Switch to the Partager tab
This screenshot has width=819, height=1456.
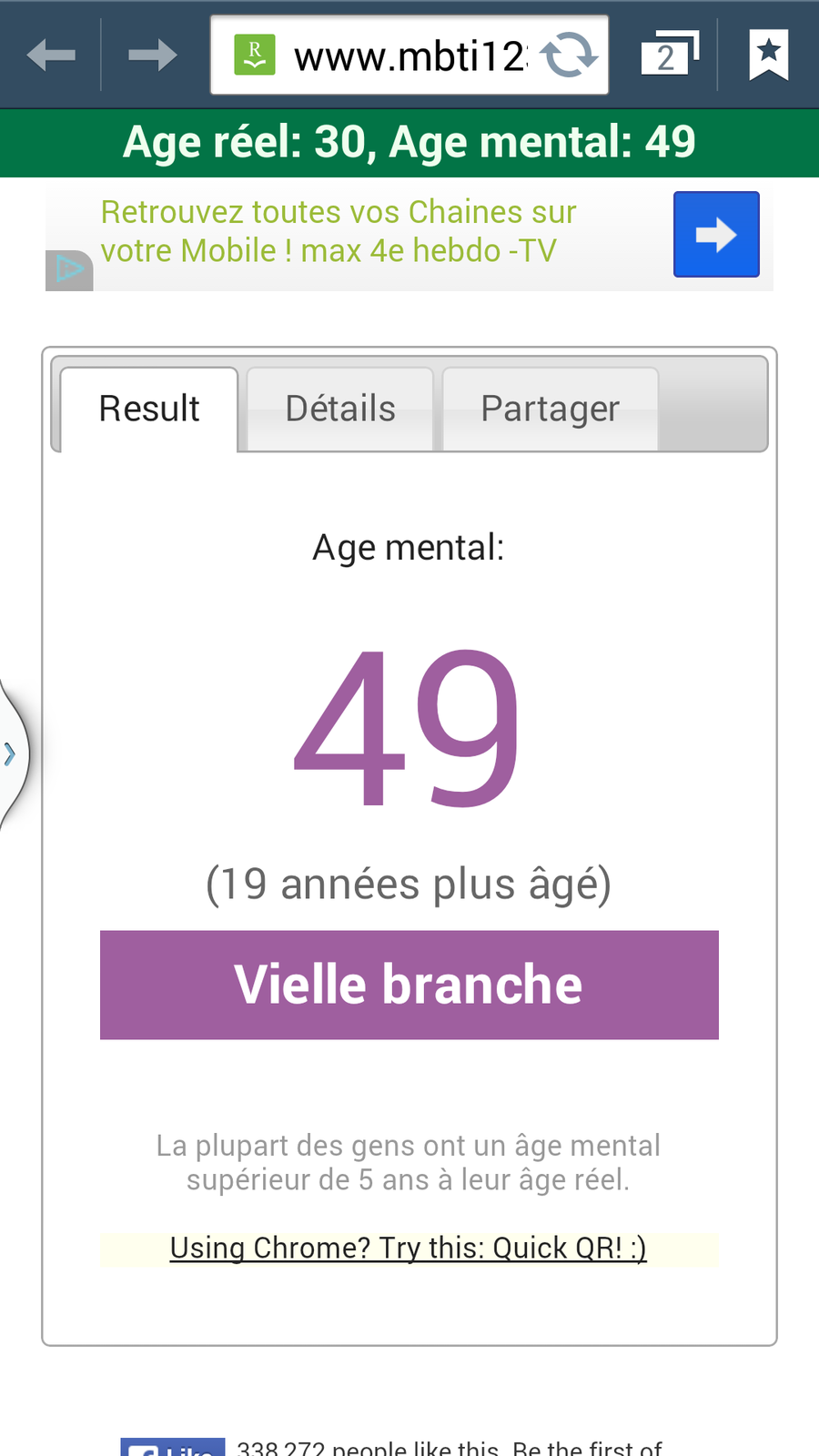click(x=550, y=409)
